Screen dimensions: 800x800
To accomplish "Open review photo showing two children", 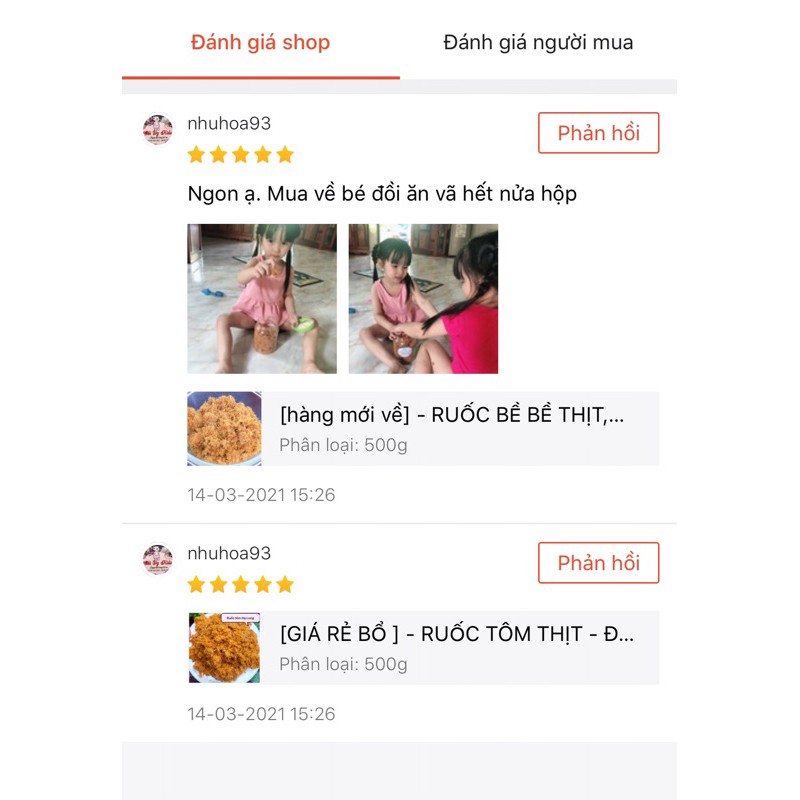I will (423, 299).
